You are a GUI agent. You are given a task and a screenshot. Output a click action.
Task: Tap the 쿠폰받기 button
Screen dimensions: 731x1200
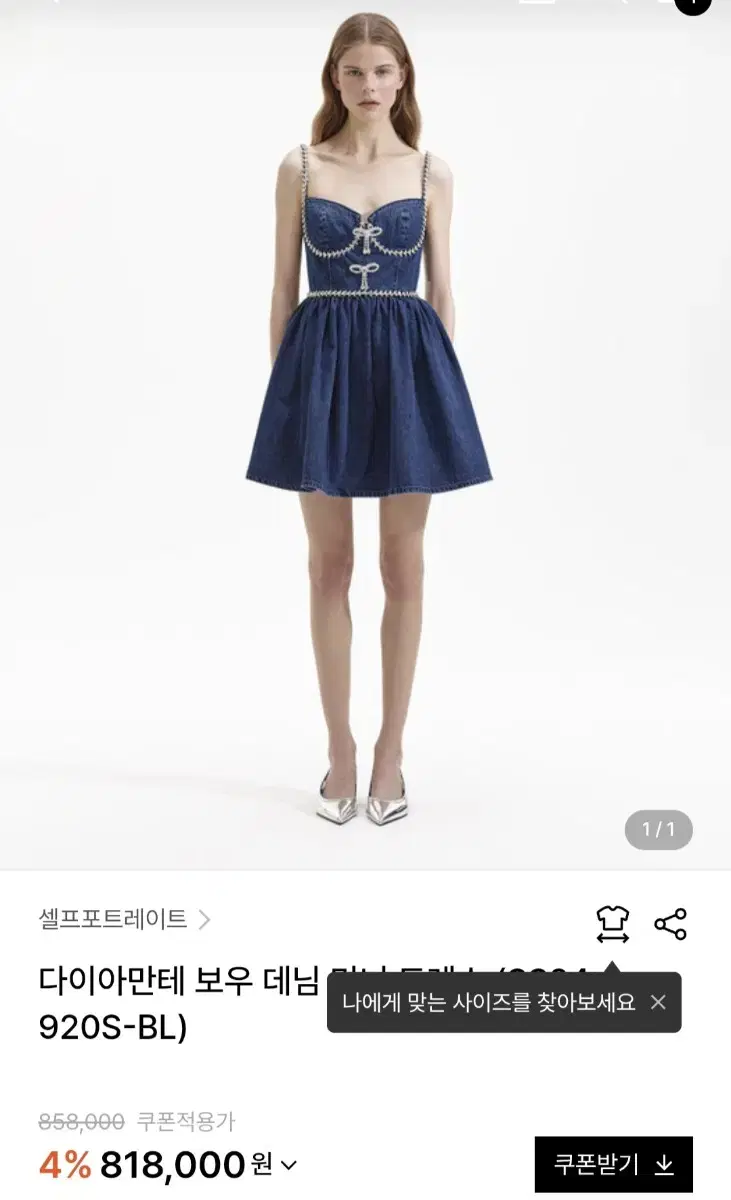[614, 1164]
